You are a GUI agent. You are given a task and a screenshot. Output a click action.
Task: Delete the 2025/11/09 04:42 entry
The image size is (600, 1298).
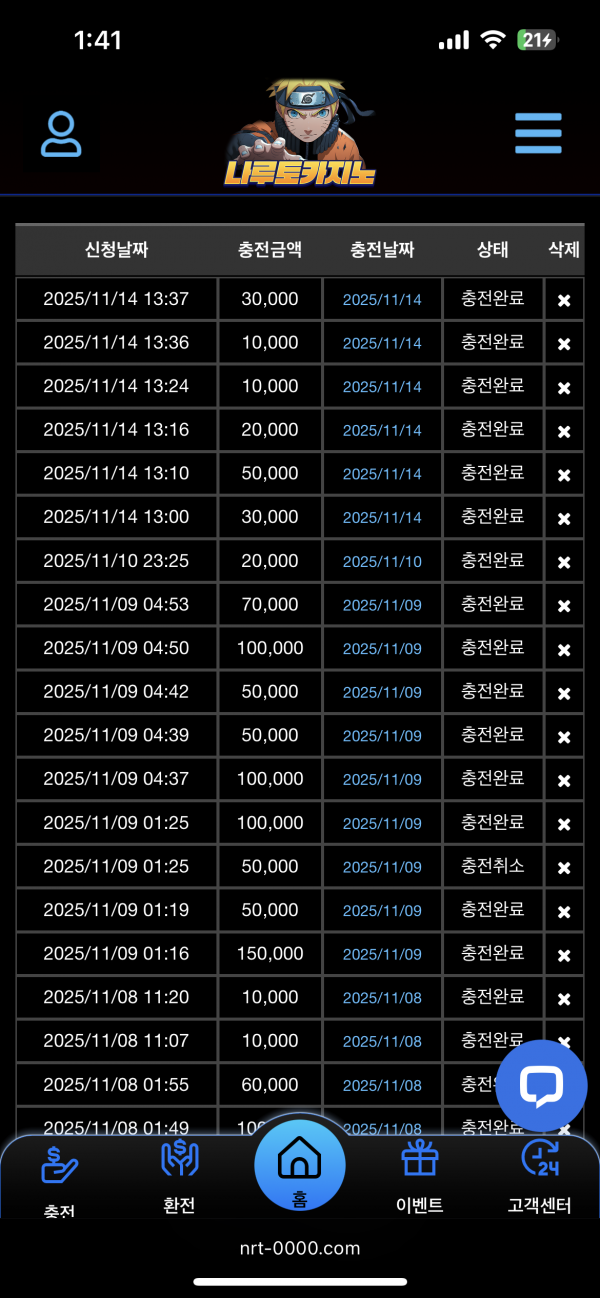point(564,693)
